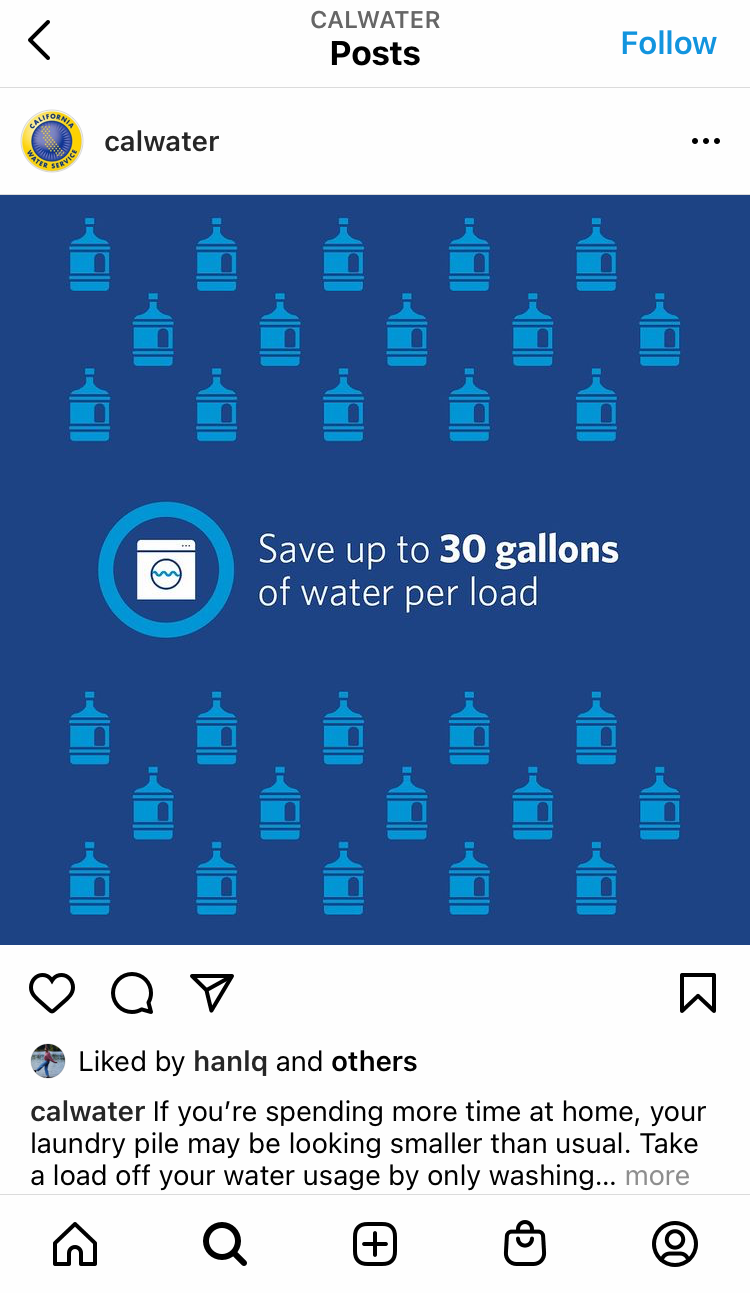This screenshot has width=750, height=1293.
Task: Bookmark the calwater post
Action: [697, 993]
